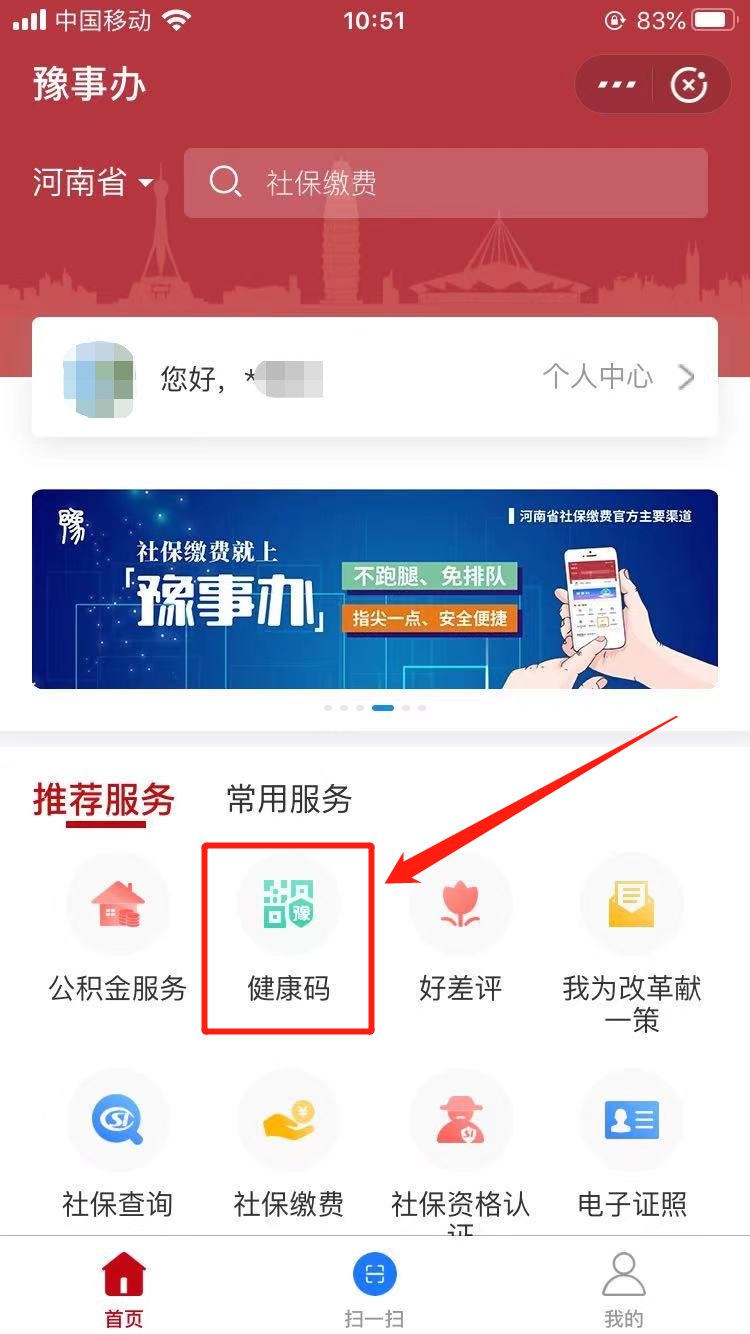
Task: Switch to the 常用服务 tab
Action: click(x=289, y=799)
